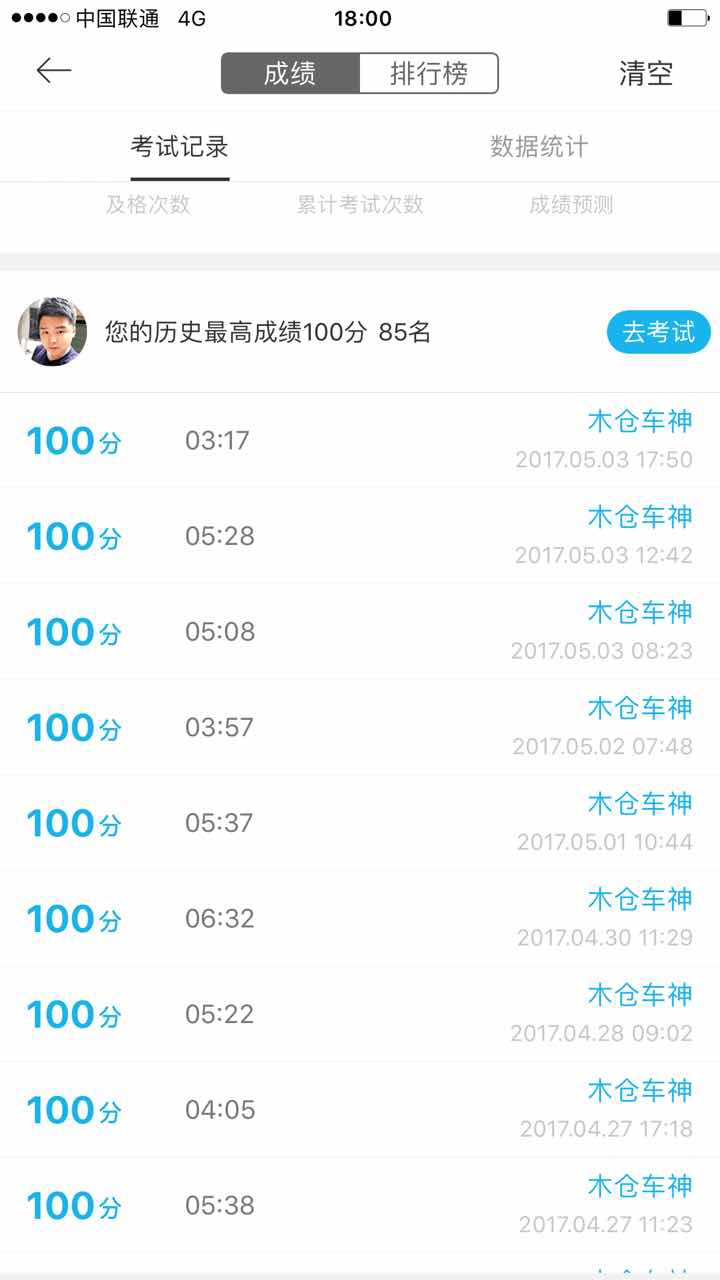This screenshot has width=720, height=1280.
Task: Open the 考试记录 tab
Action: tap(180, 147)
